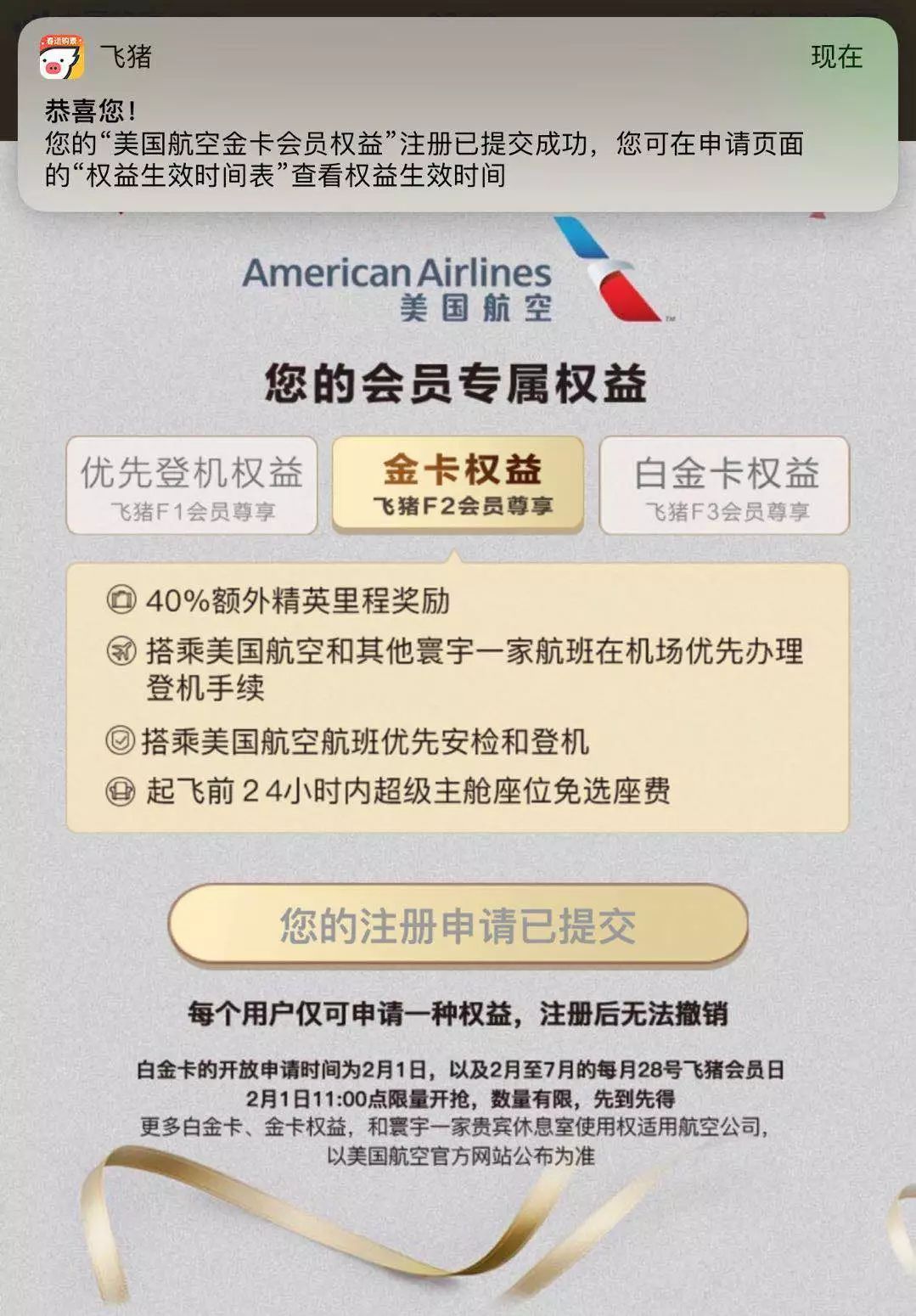Switch to the 优先登机权益 tab

192,485
